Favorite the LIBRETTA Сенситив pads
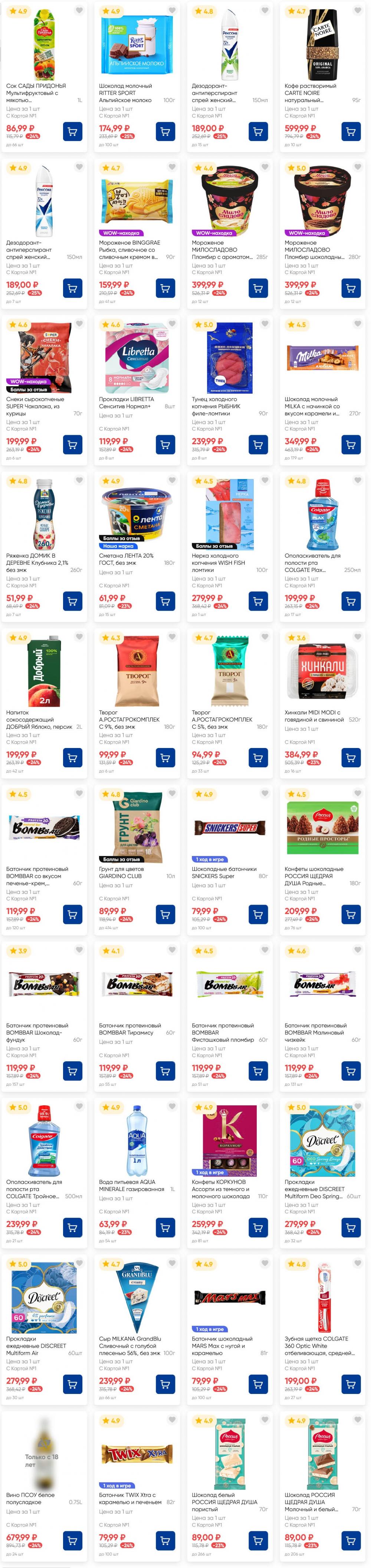This screenshot has height=1568, width=371. [x=172, y=324]
